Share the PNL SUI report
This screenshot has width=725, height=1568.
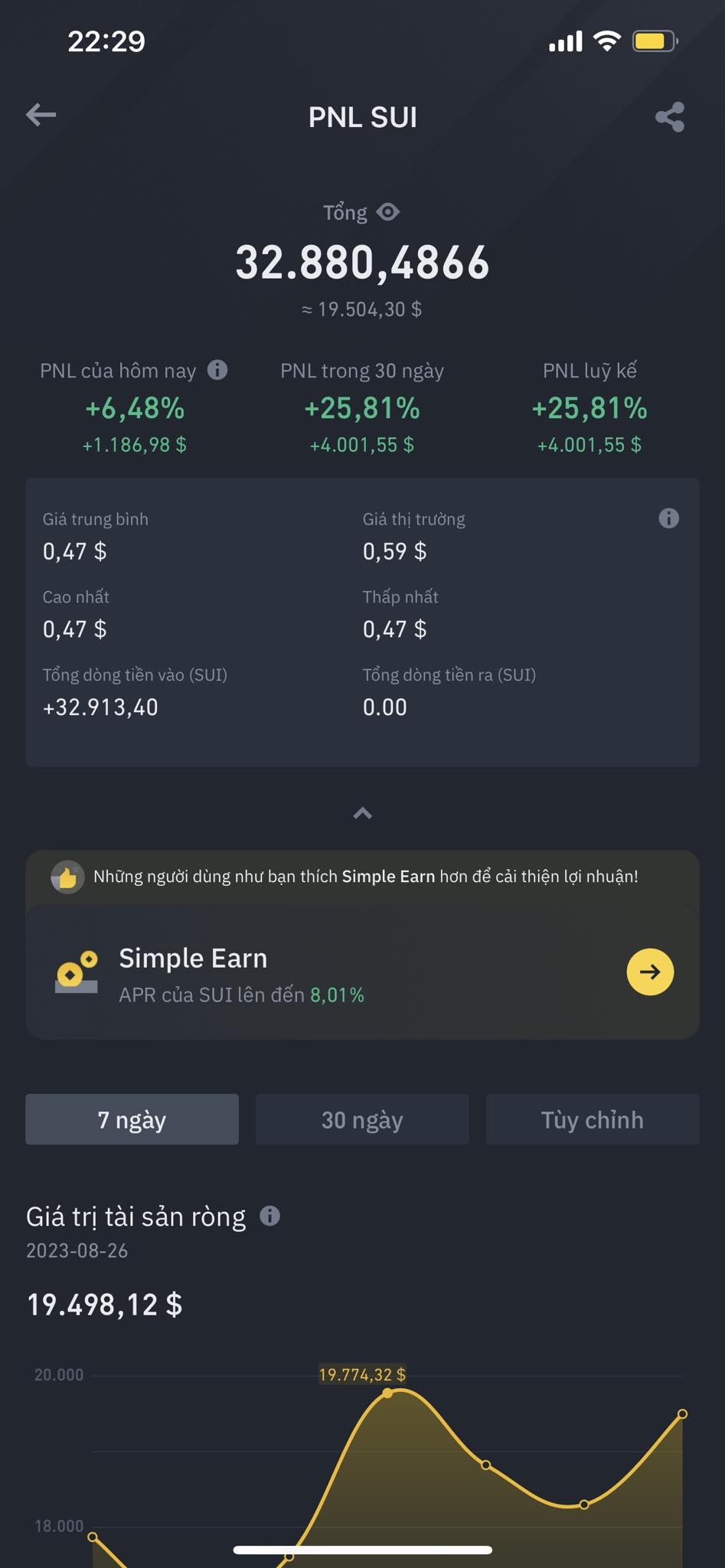click(669, 117)
